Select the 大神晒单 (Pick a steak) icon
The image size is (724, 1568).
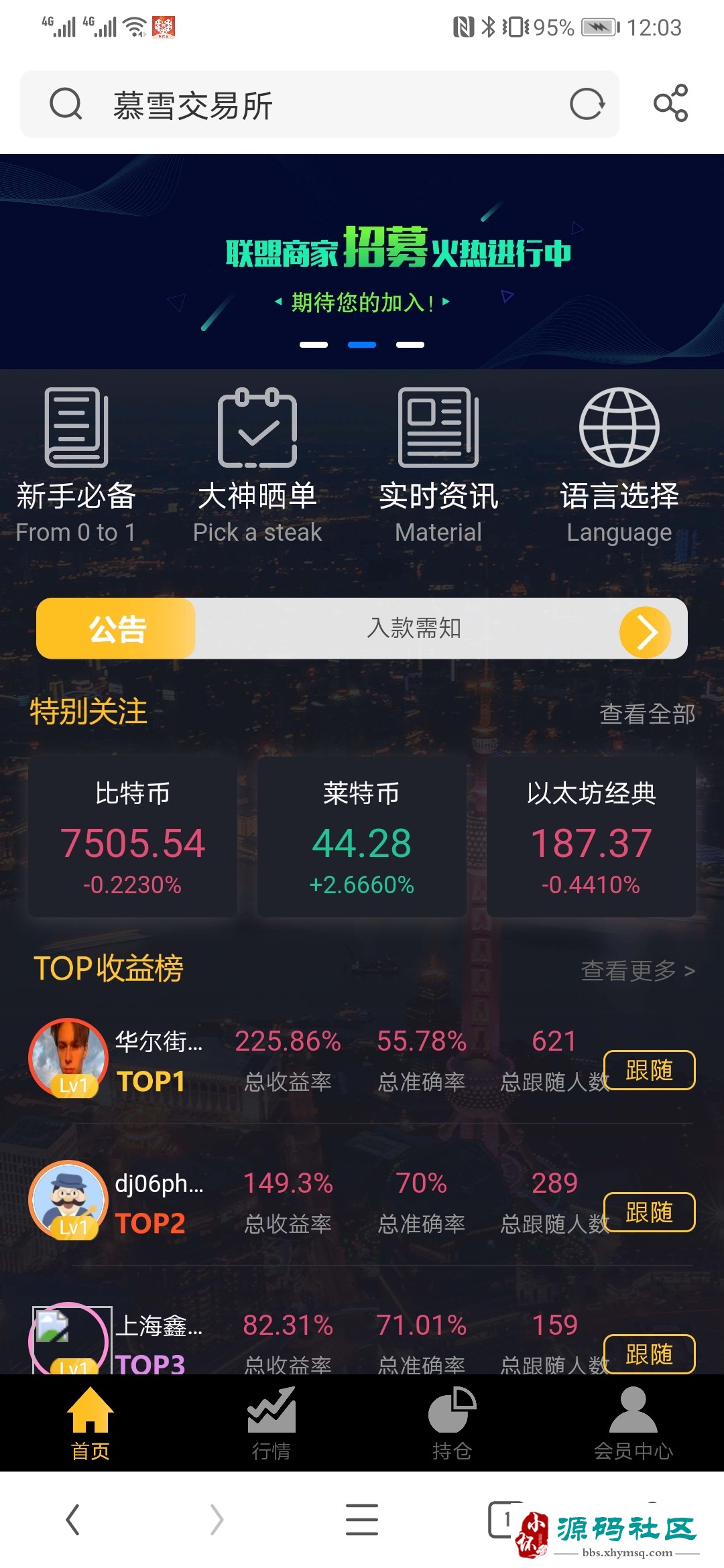tap(257, 429)
